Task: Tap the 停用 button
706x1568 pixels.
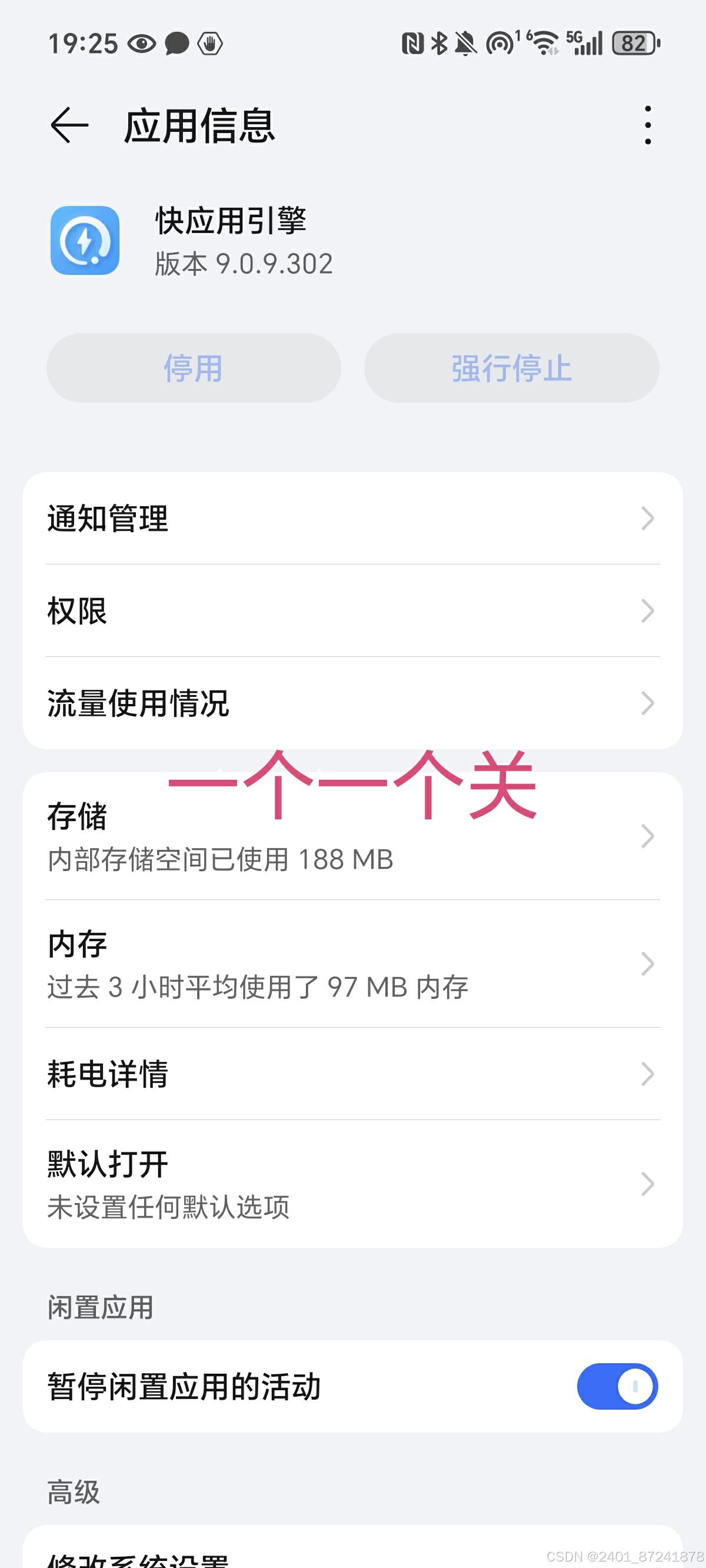Action: click(194, 368)
